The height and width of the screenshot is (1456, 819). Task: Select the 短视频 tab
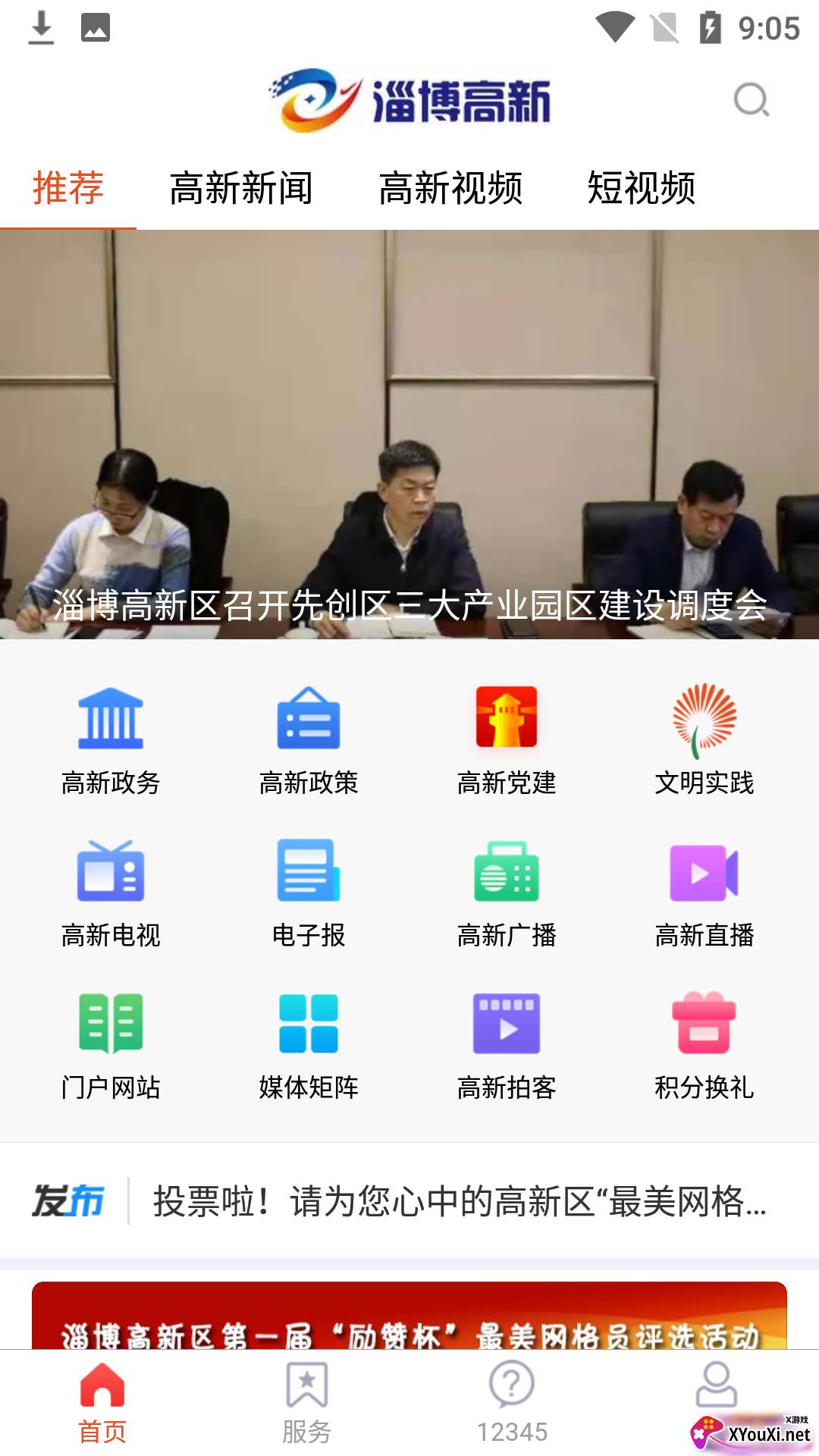tap(642, 188)
